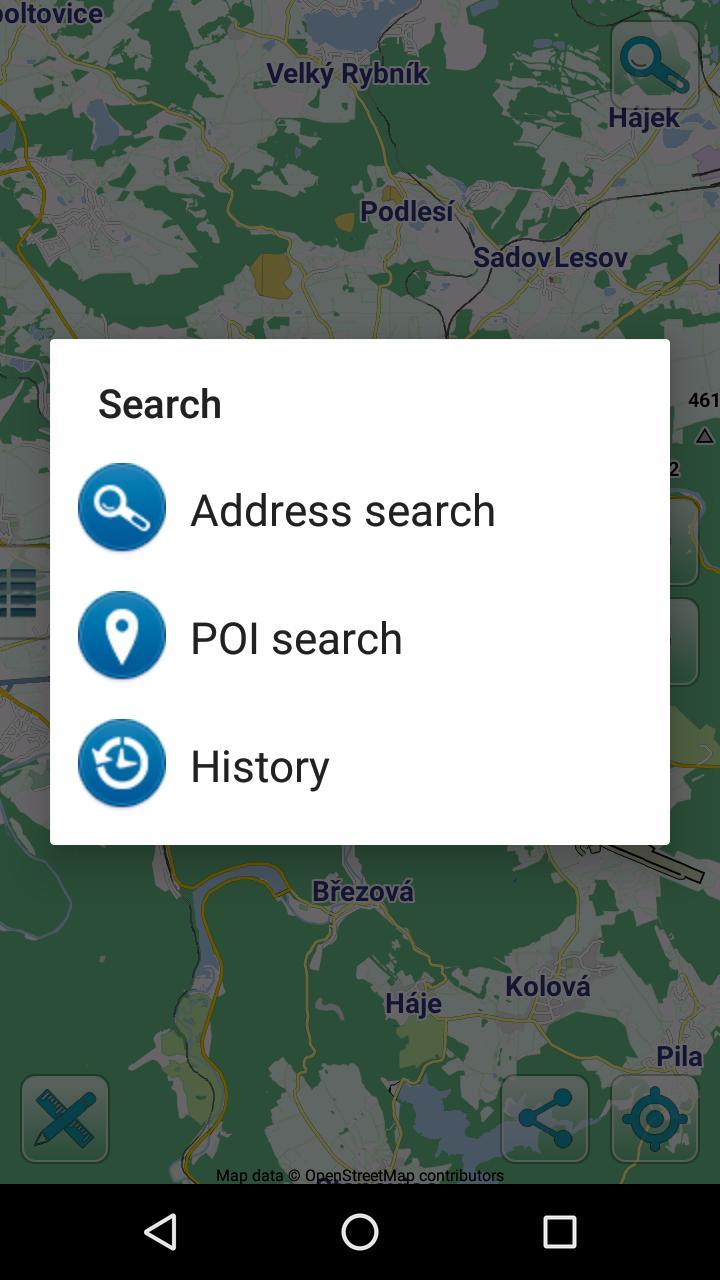Tap the Search dialog title

[x=160, y=404]
